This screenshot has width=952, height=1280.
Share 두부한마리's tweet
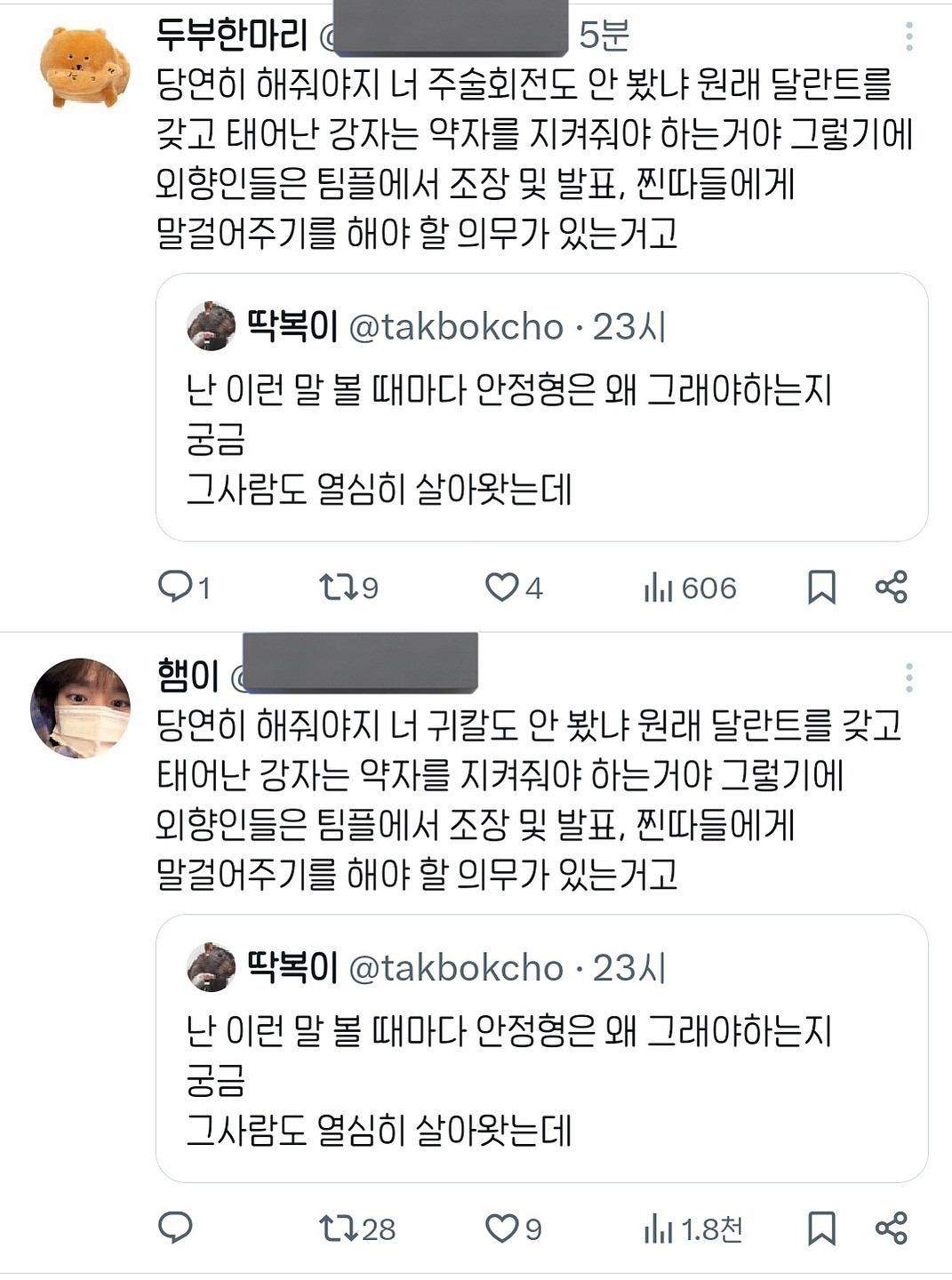(x=891, y=587)
